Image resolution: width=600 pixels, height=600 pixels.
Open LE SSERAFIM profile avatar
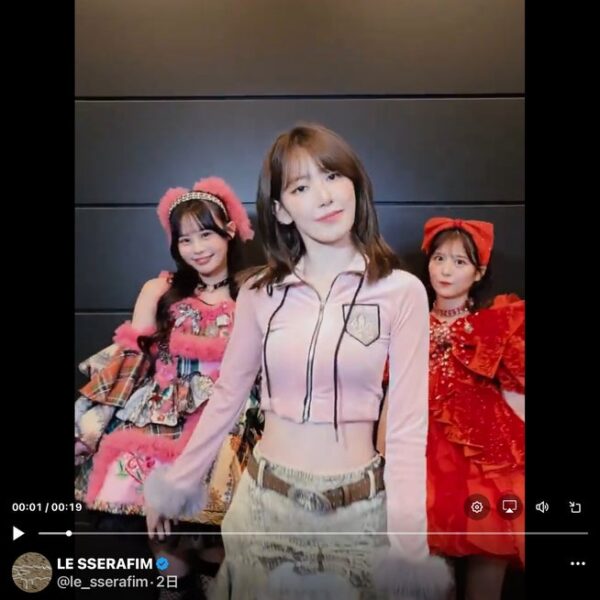pos(31,572)
